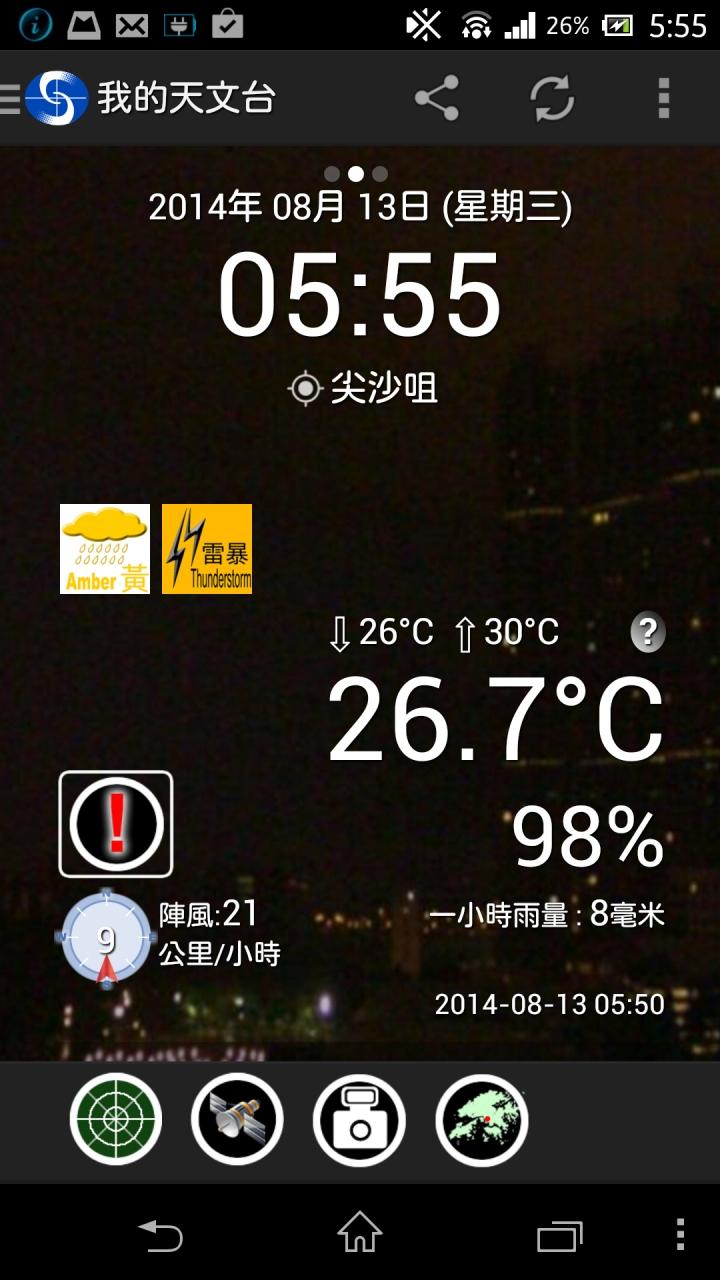This screenshot has width=720, height=1280.
Task: Open the regional rainfall map
Action: [481, 1120]
